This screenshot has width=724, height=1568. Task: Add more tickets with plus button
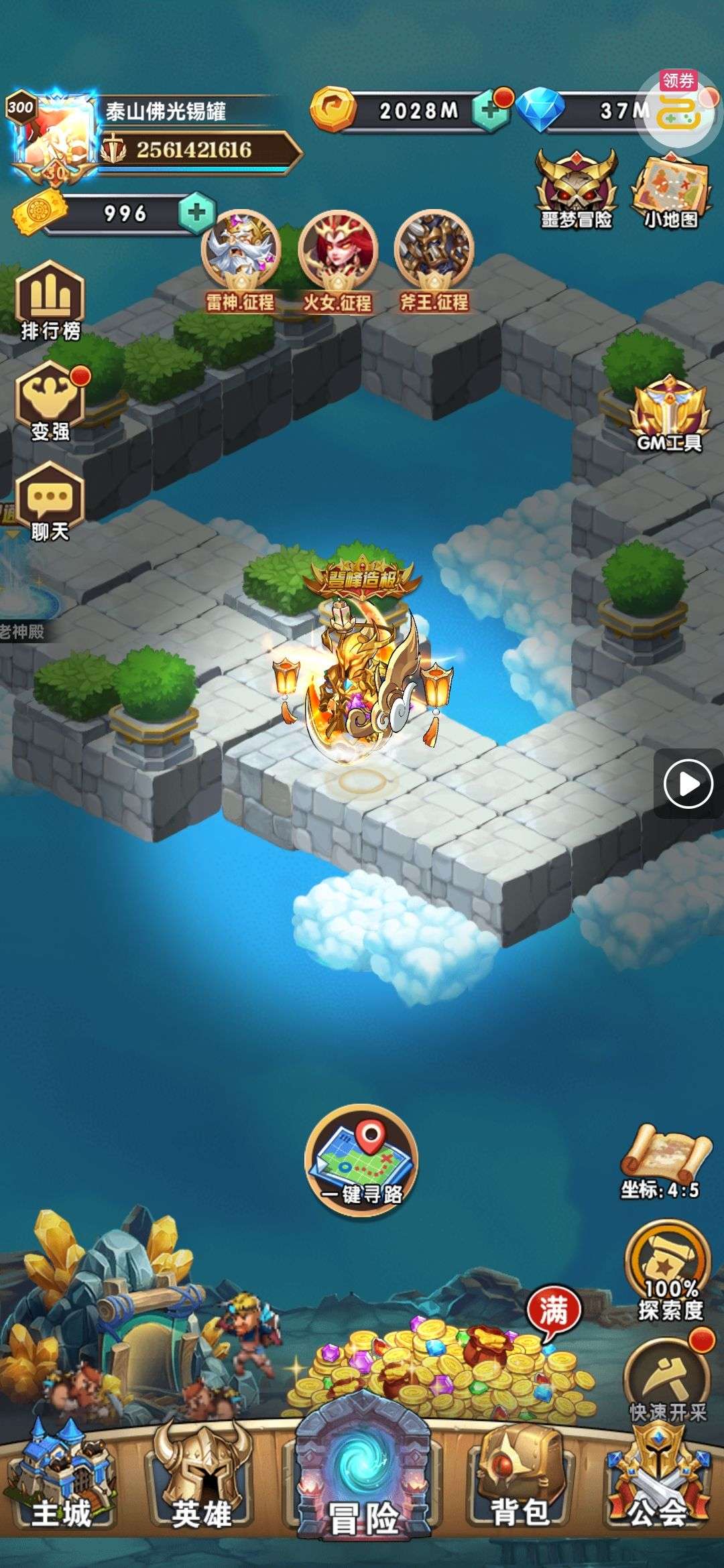pyautogui.click(x=196, y=213)
